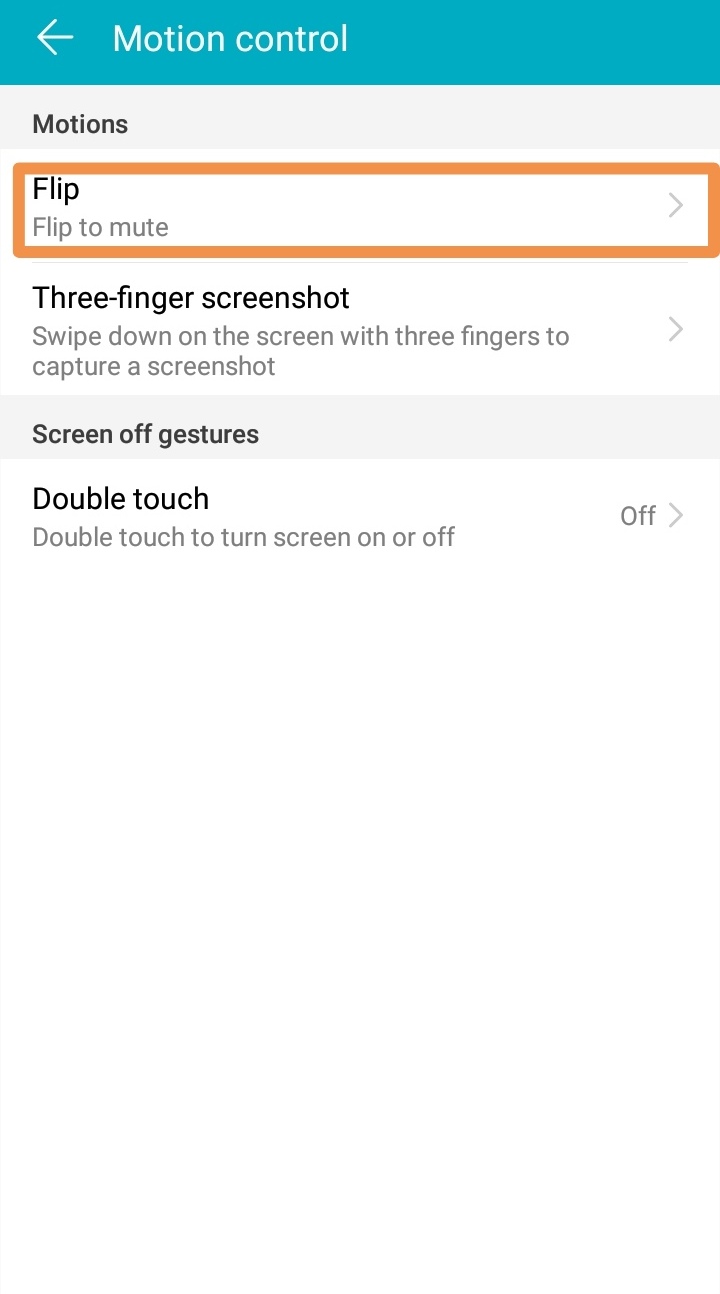The width and height of the screenshot is (720, 1294).
Task: Go back from Motion control
Action: pyautogui.click(x=55, y=38)
